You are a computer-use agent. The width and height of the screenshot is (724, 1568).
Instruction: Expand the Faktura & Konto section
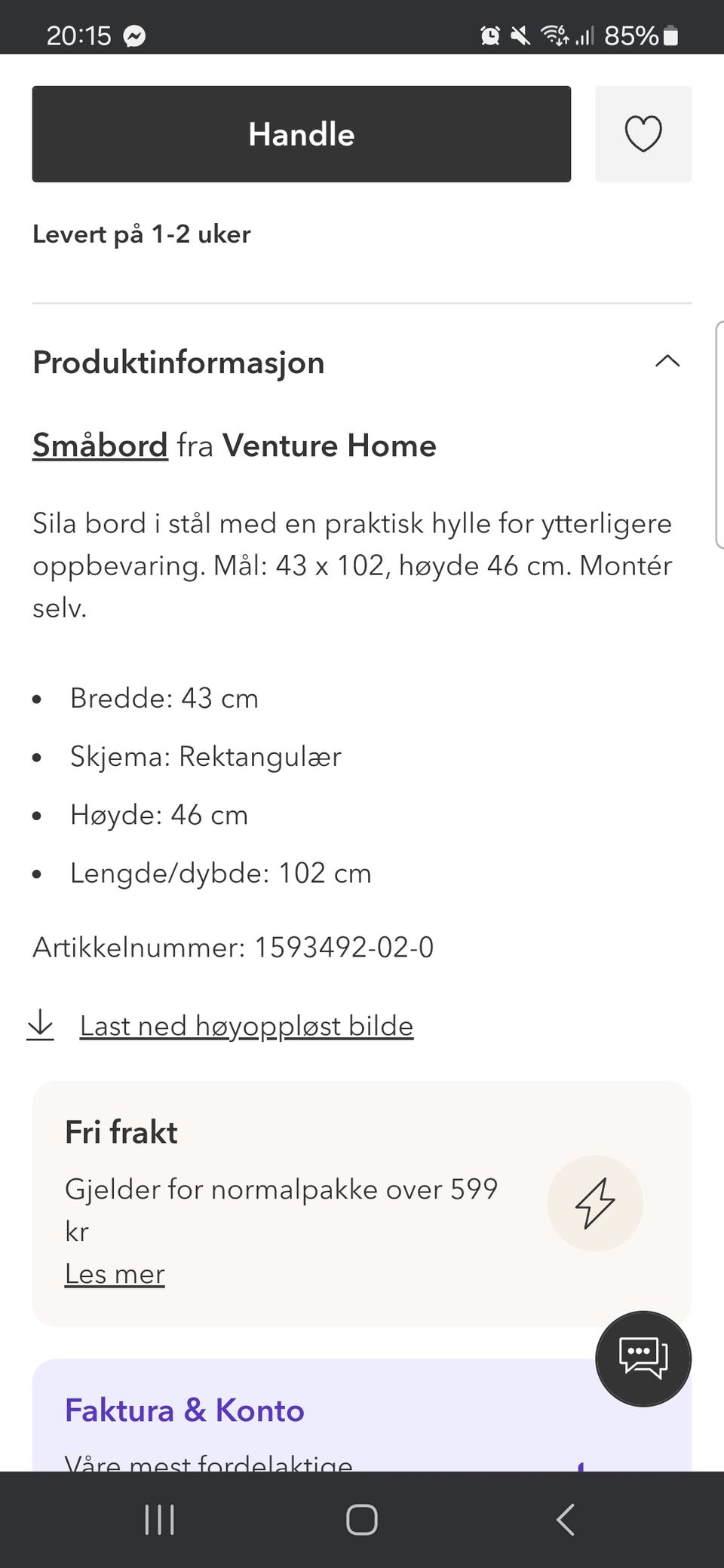coord(184,1410)
